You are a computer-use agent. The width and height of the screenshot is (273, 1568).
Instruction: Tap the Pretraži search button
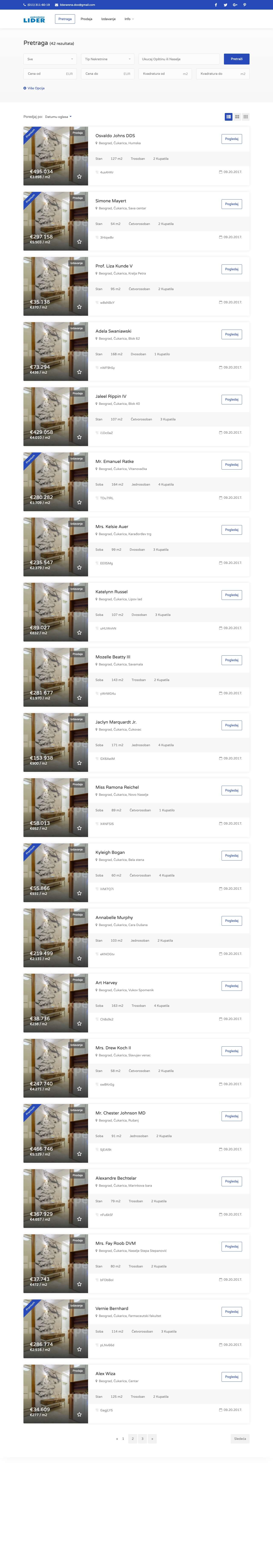click(x=237, y=59)
